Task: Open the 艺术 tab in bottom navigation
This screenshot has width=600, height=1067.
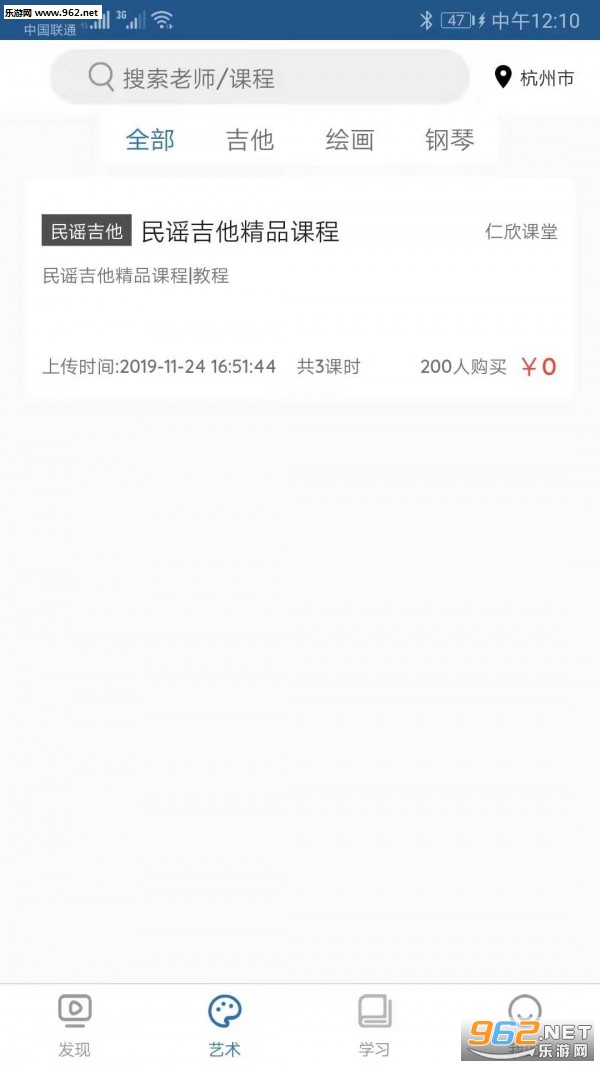Action: [225, 1025]
